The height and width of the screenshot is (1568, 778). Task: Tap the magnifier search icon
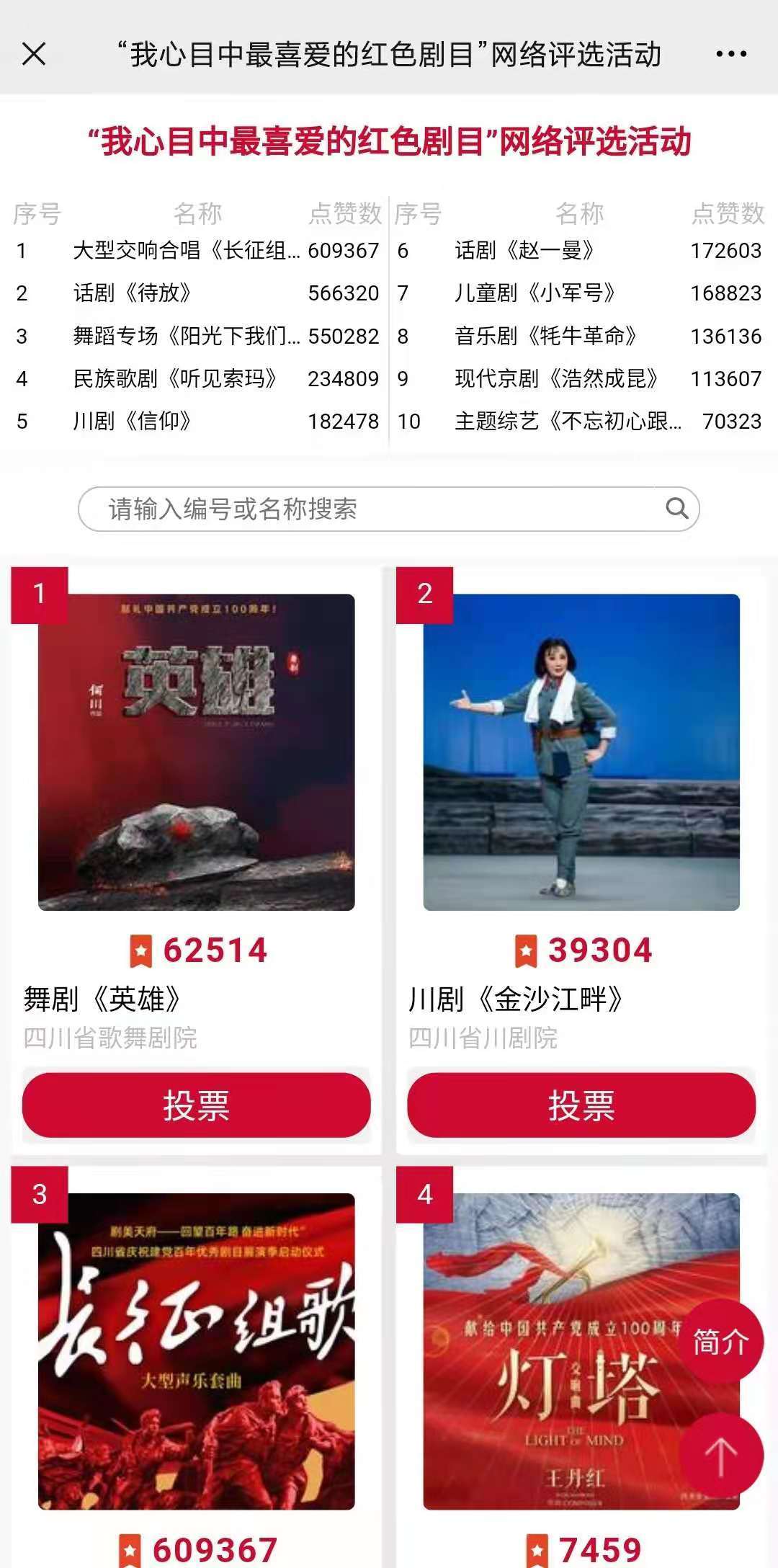[x=676, y=509]
